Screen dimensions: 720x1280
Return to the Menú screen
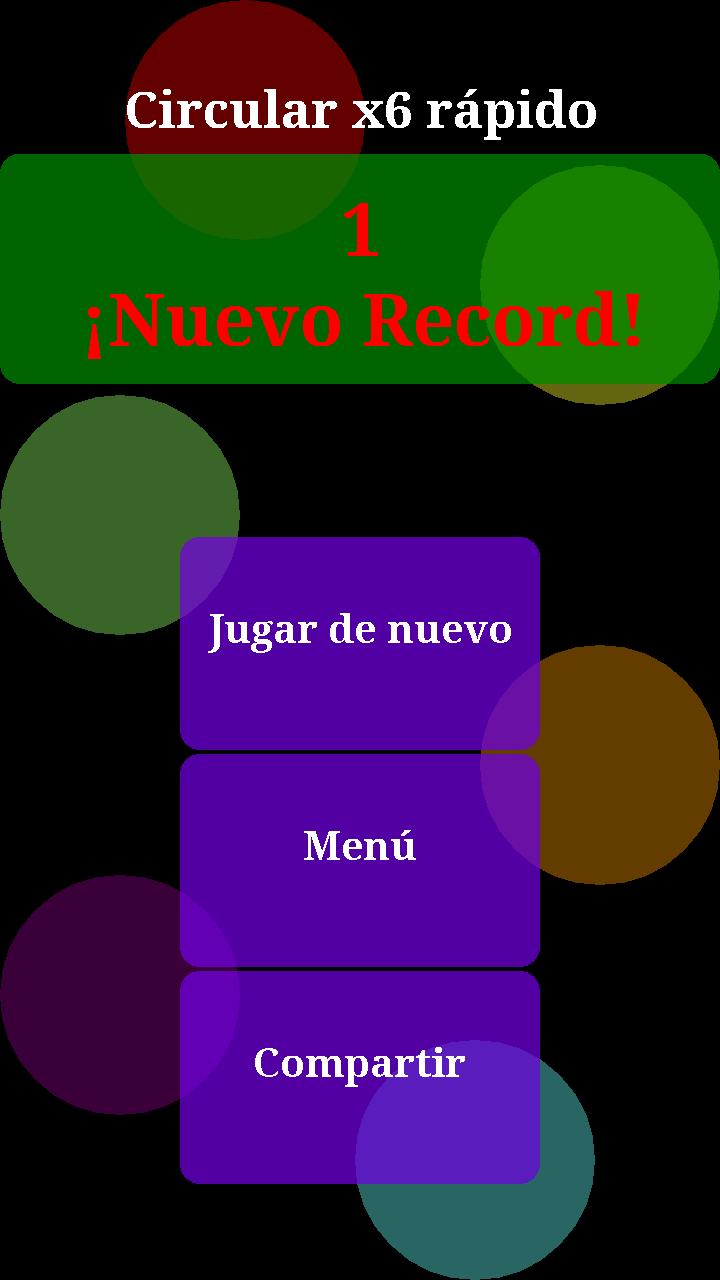coord(360,859)
